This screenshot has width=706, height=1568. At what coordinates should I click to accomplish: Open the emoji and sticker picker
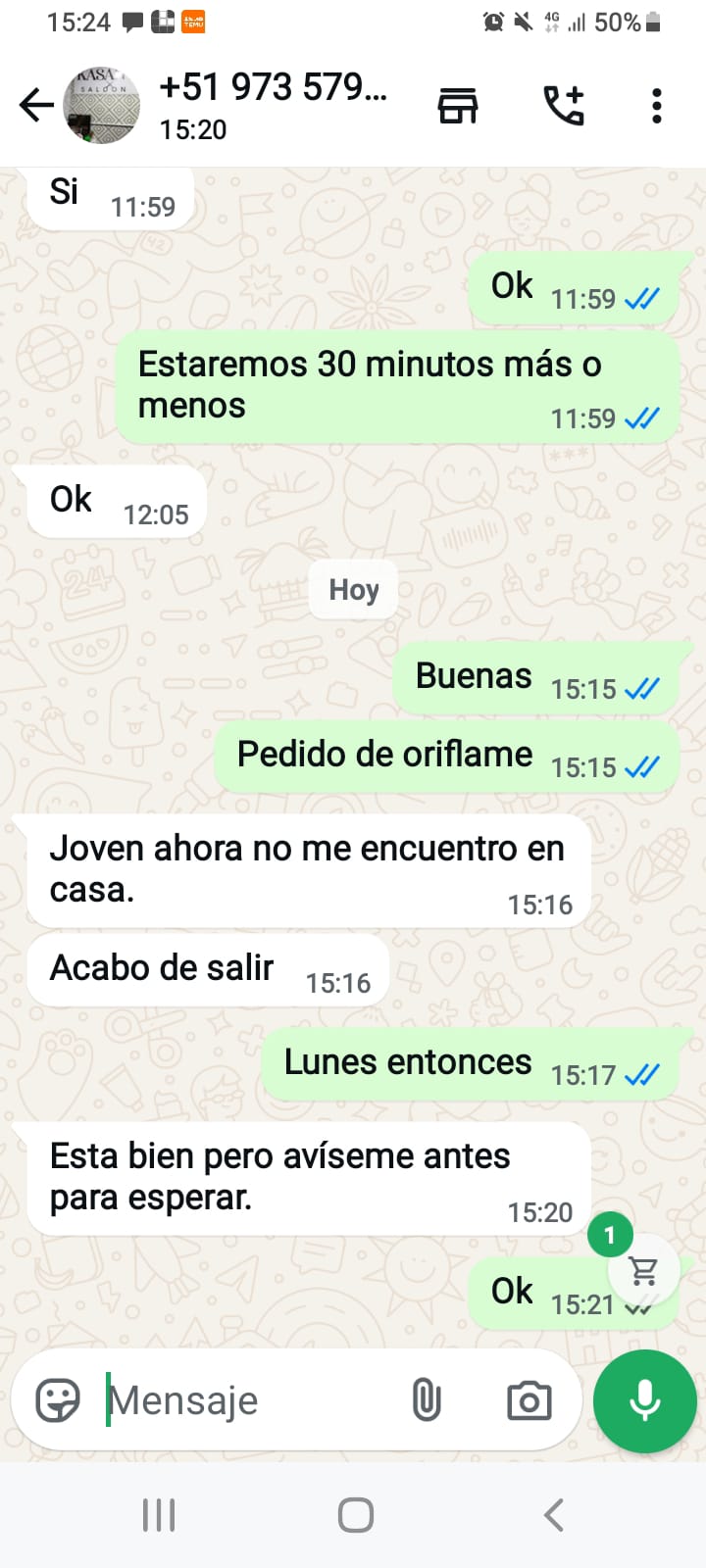pos(58,1399)
